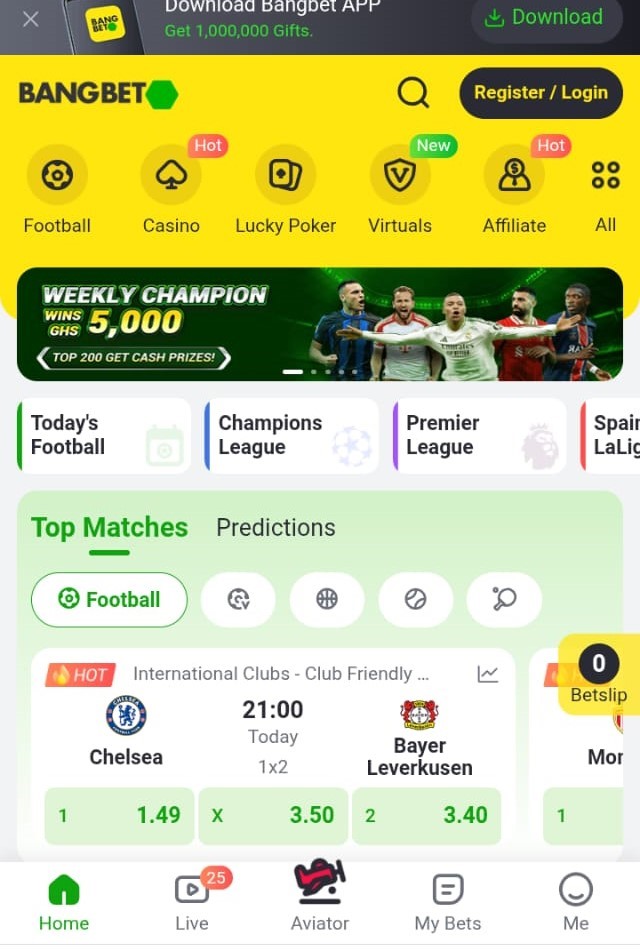Open the Virtuals section
The image size is (640, 951).
click(400, 190)
